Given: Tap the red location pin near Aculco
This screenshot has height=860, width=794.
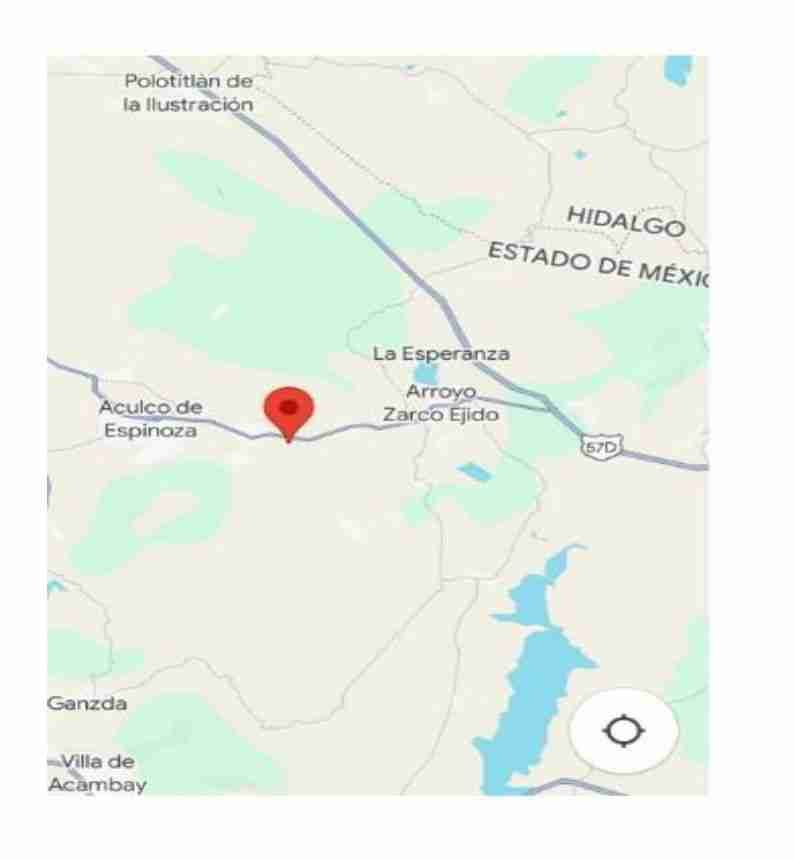Looking at the screenshot, I should [x=289, y=414].
